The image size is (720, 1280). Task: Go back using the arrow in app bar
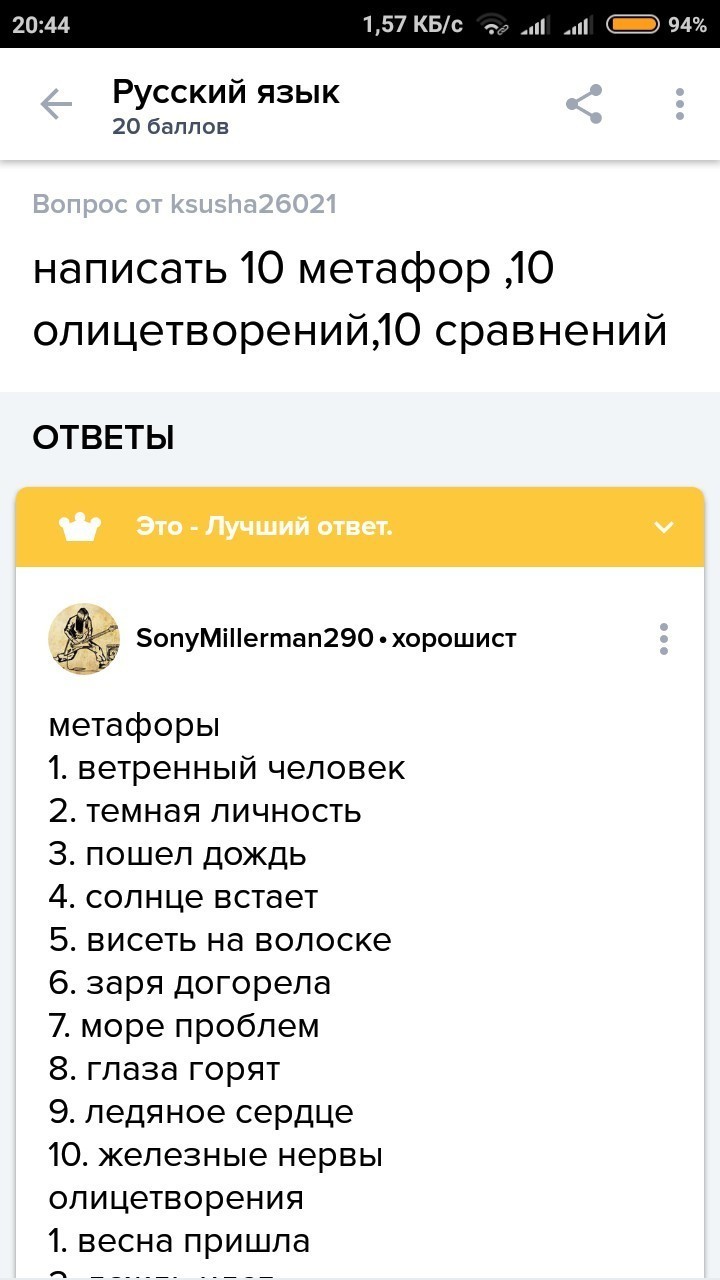(56, 105)
